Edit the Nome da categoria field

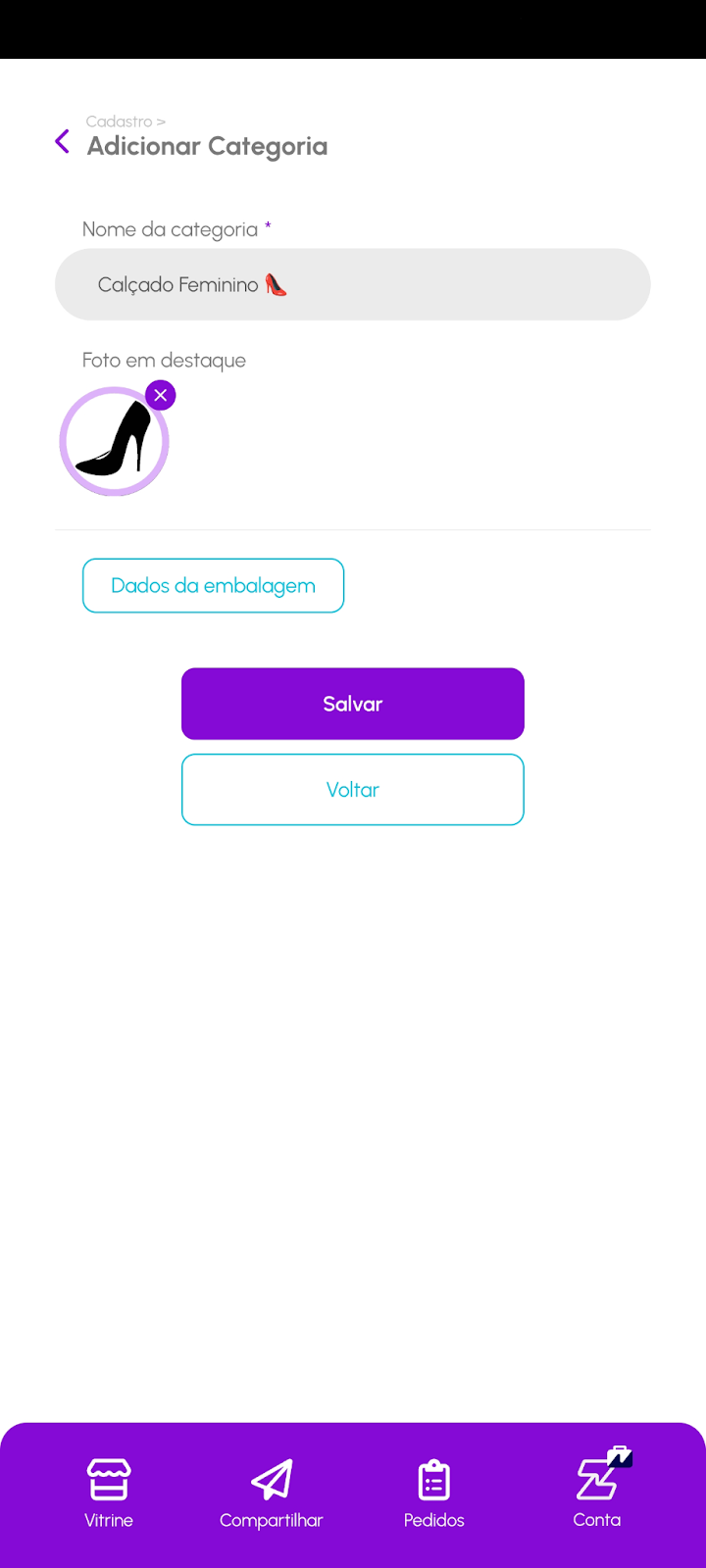[352, 284]
